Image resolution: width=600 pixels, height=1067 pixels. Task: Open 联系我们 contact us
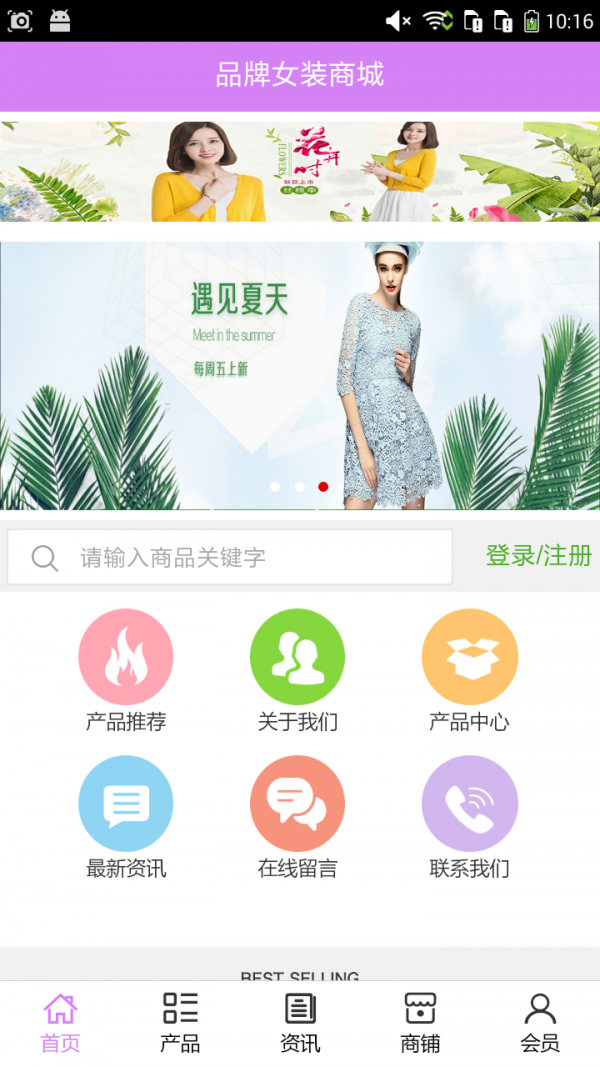pyautogui.click(x=469, y=804)
